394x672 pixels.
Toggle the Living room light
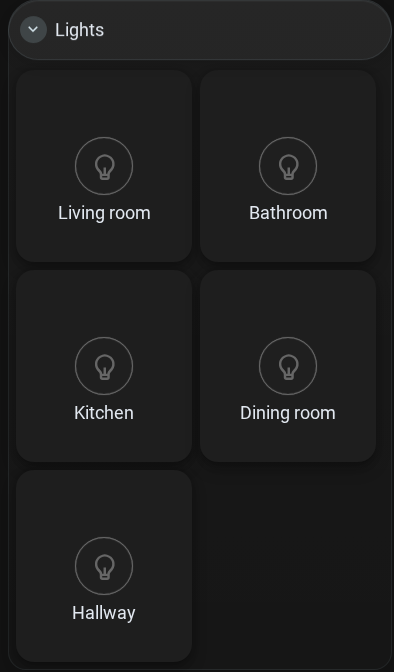(104, 166)
